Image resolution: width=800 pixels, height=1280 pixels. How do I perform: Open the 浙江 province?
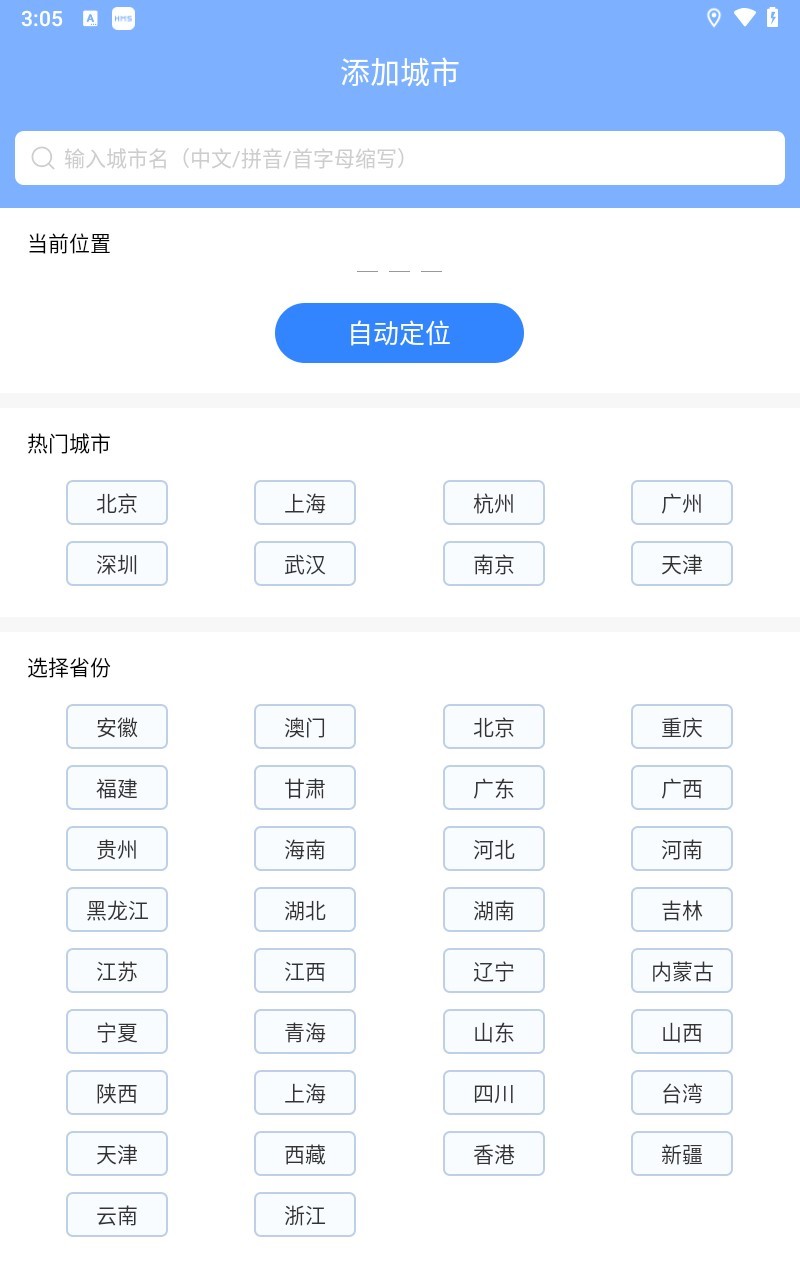pos(305,1215)
